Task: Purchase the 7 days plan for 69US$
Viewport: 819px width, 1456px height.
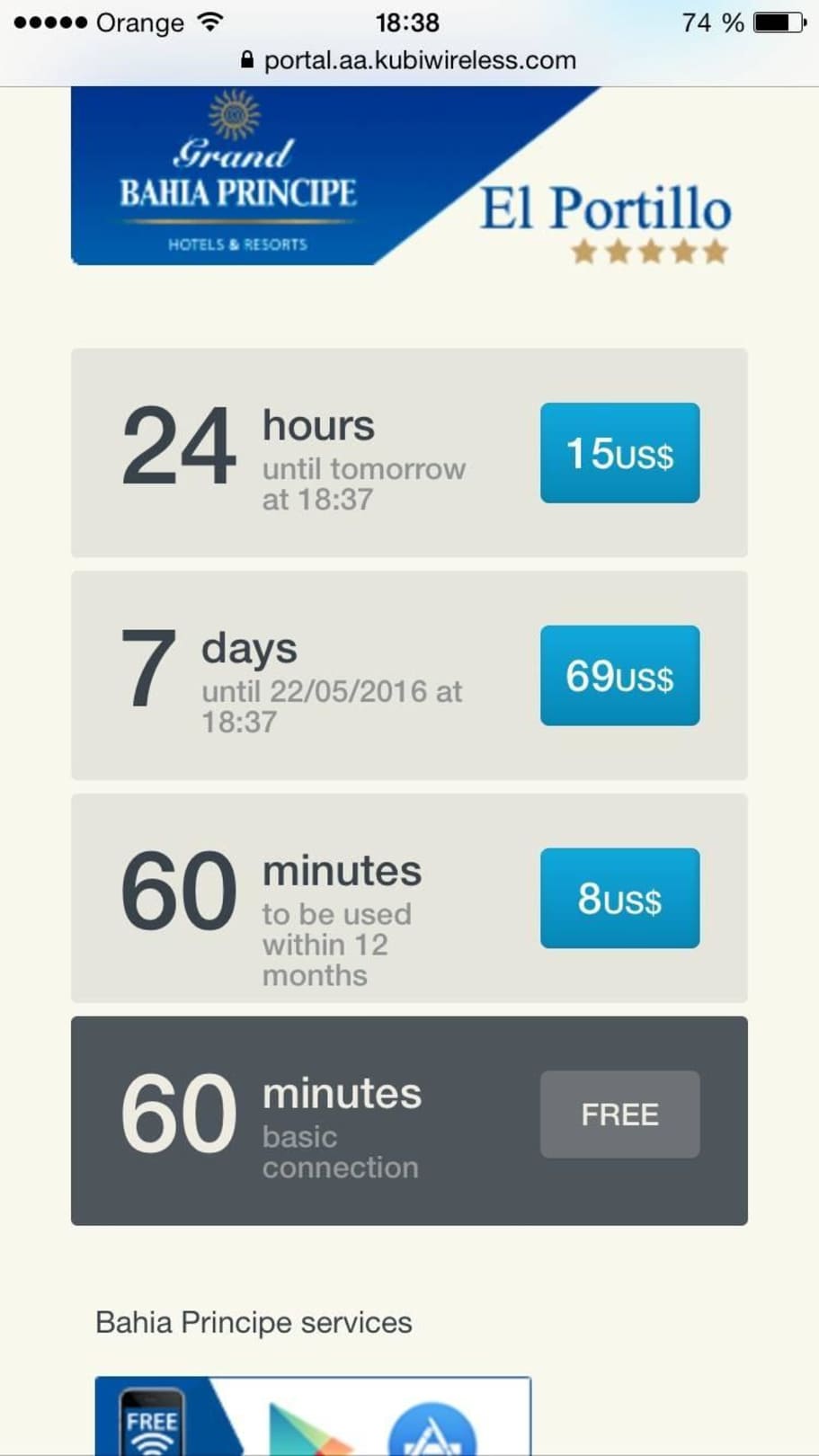Action: click(619, 676)
